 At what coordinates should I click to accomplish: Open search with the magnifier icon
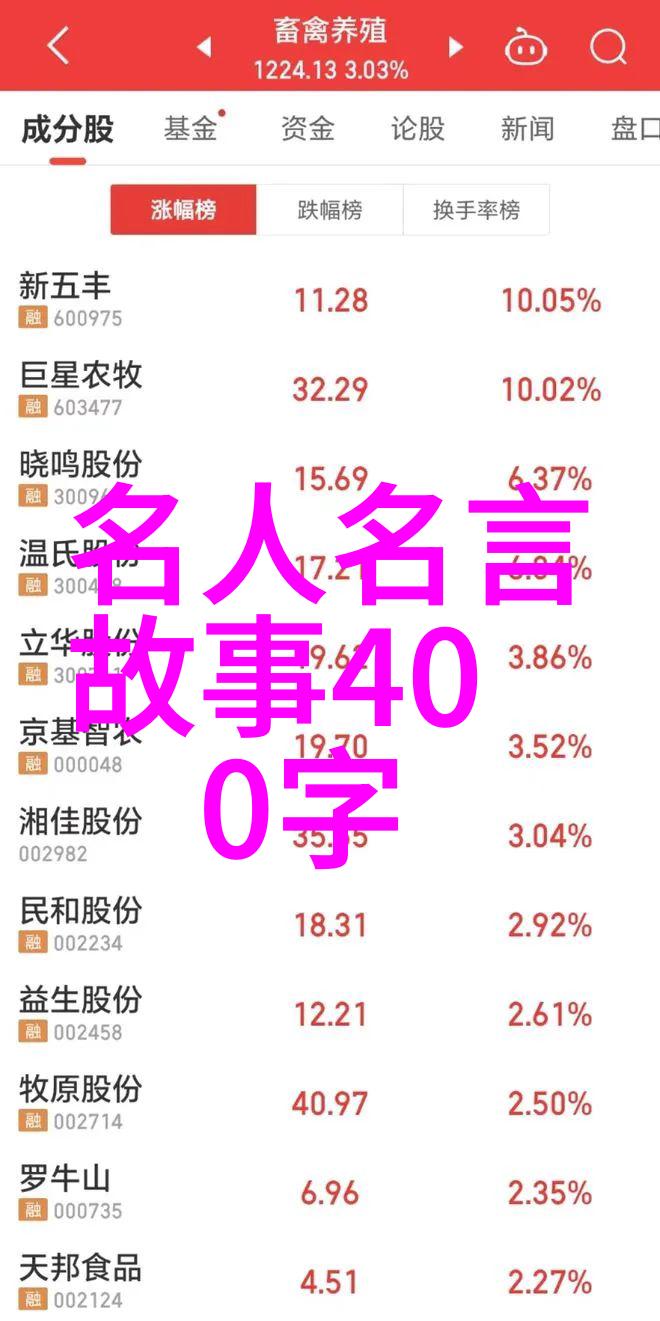(608, 46)
